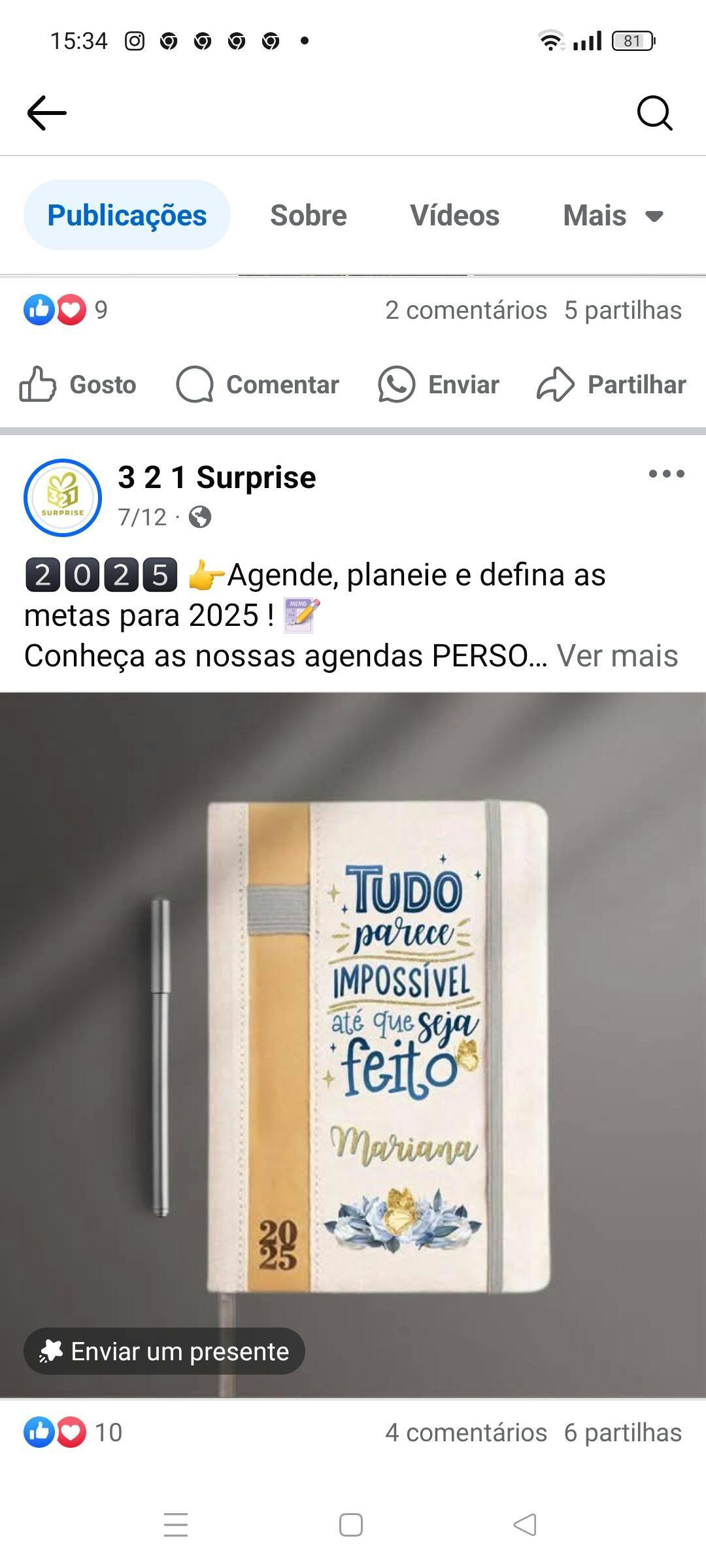The height and width of the screenshot is (1568, 706).
Task: Expand the Mais dropdown tab
Action: click(613, 216)
